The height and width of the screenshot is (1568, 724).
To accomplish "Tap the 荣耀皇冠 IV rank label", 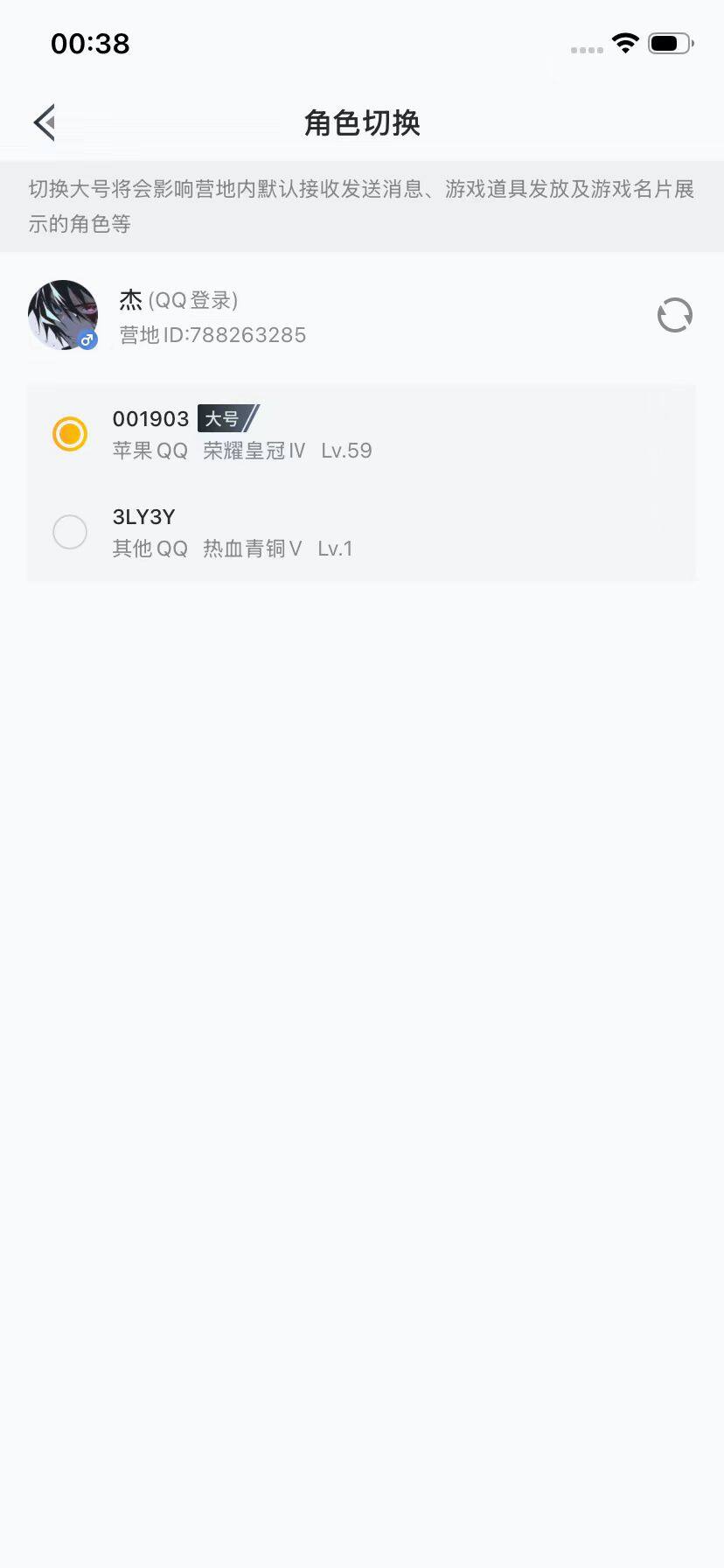I will tap(253, 451).
